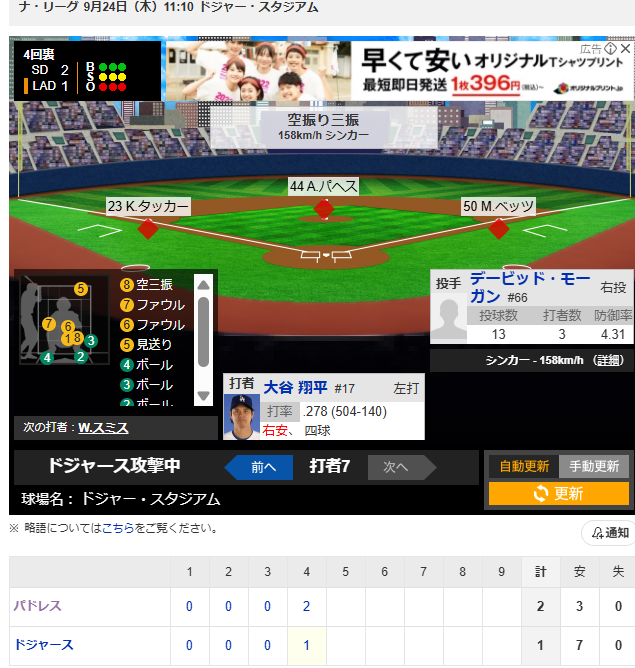The image size is (635, 668).
Task: Tap the orange 更新 refresh button
Action: pos(559,494)
